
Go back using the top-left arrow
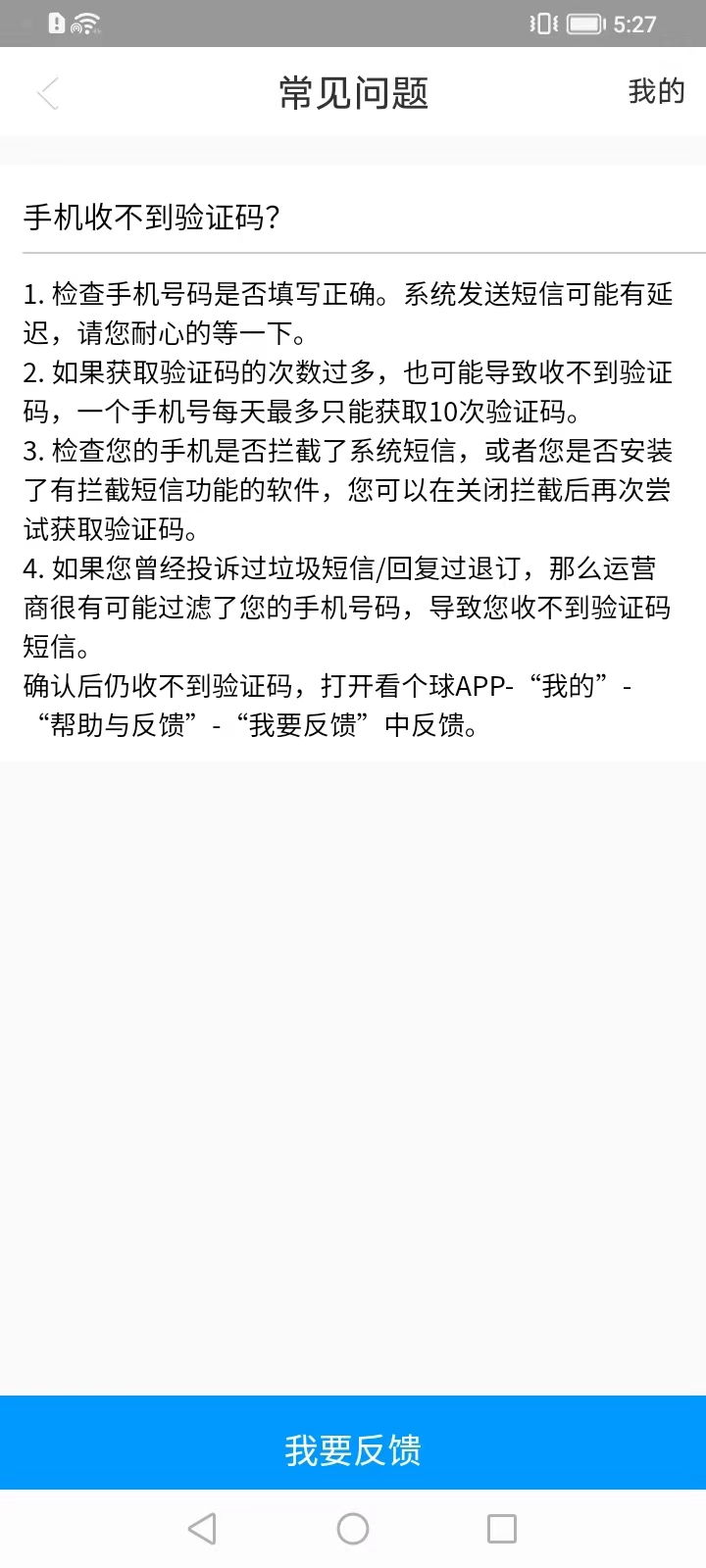pyautogui.click(x=48, y=93)
